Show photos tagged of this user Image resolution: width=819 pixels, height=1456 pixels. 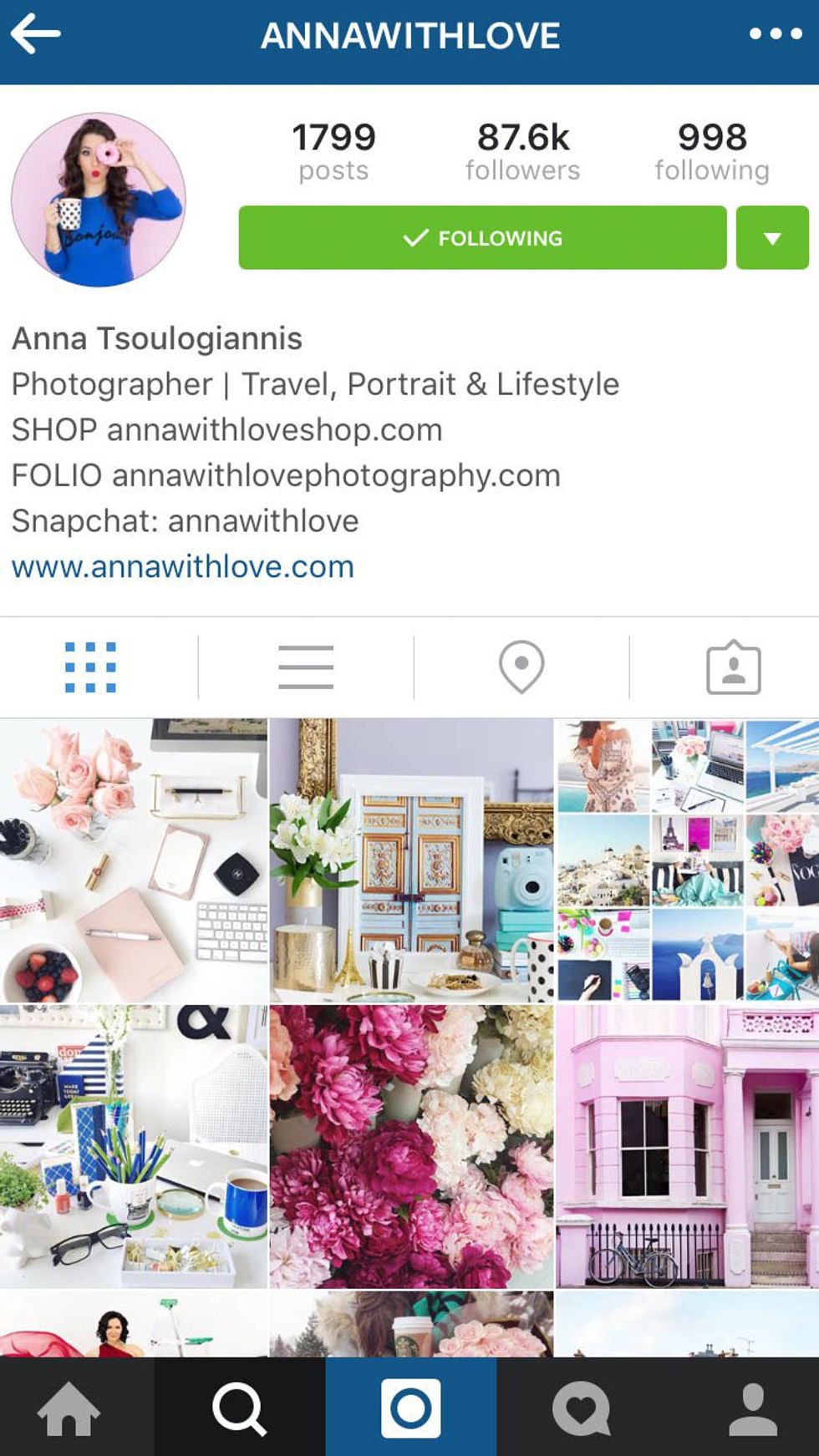coord(733,667)
